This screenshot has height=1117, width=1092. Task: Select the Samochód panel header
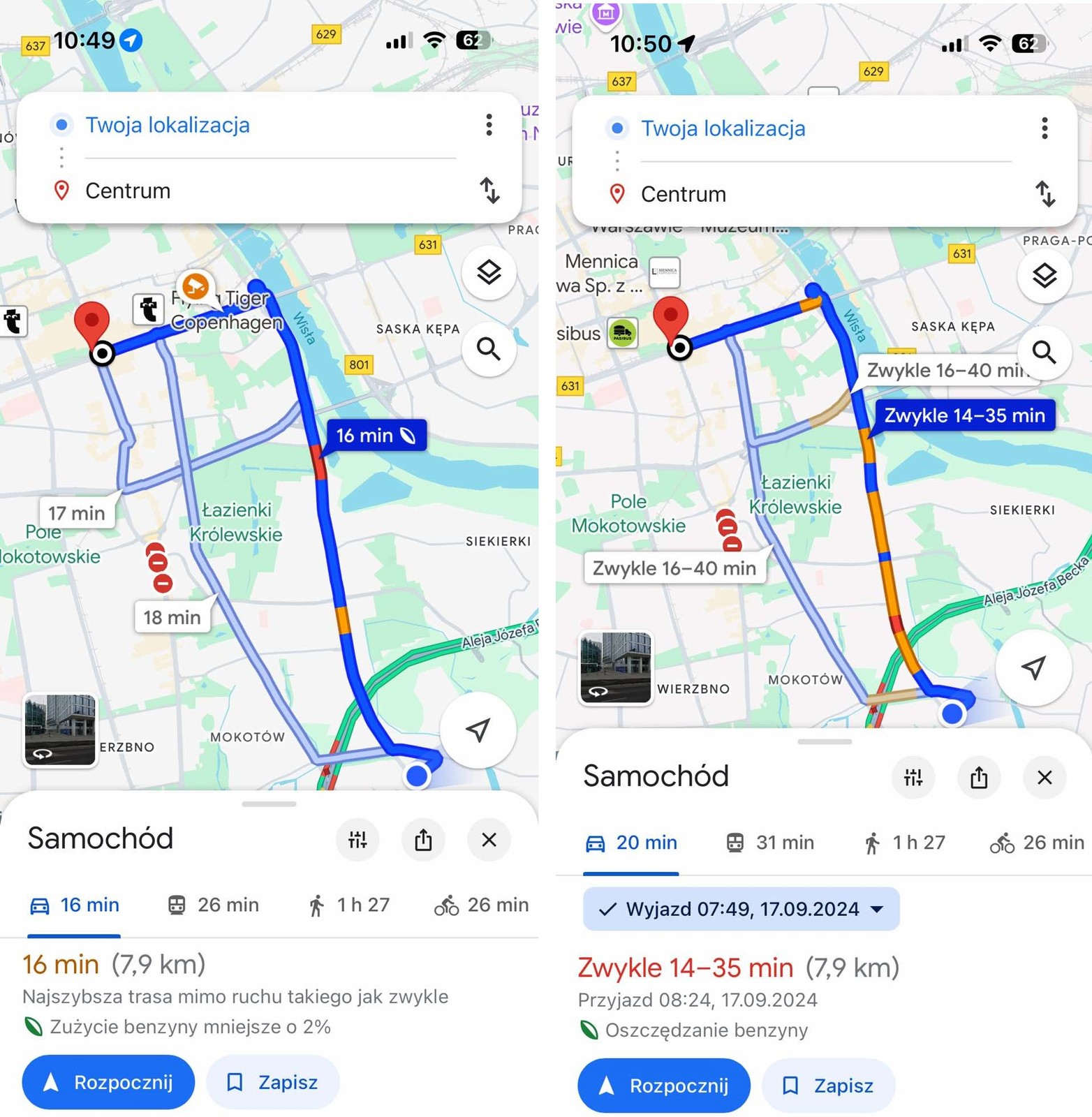(x=99, y=838)
